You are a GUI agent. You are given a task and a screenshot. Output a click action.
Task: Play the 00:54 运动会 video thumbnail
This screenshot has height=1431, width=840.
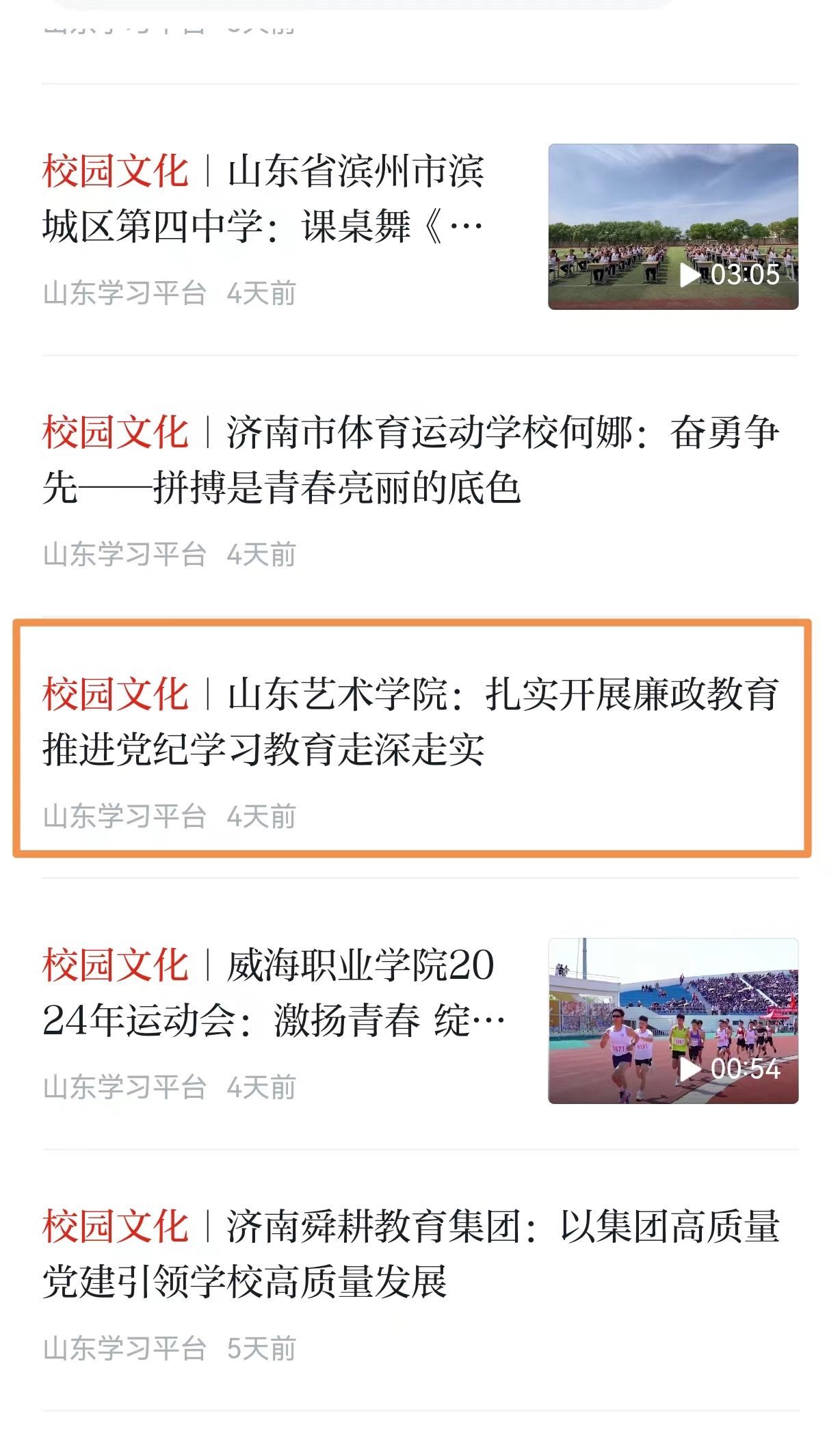(x=673, y=1021)
